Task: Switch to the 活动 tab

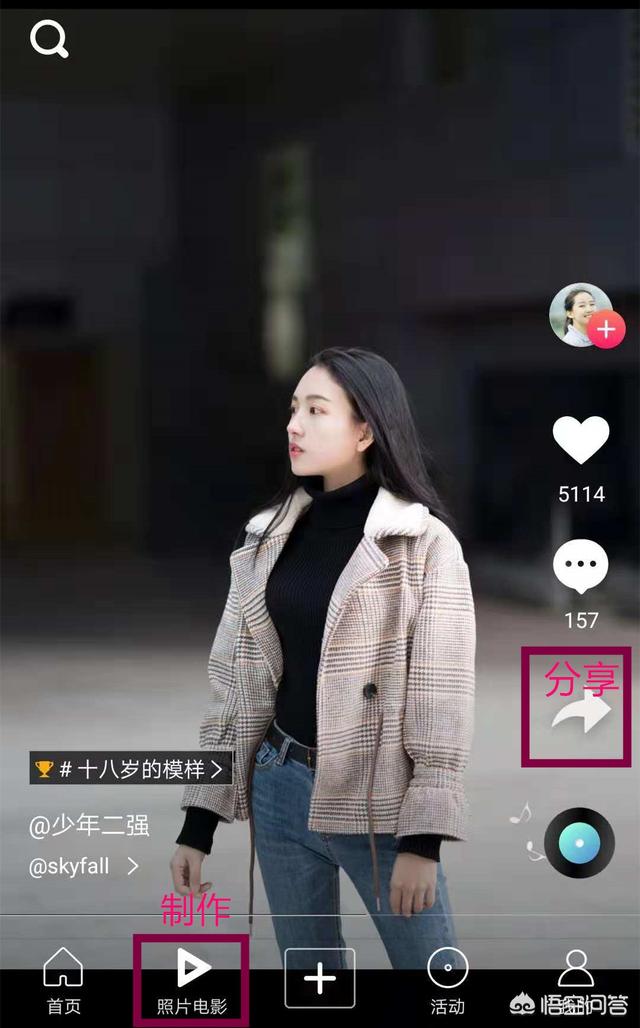Action: pyautogui.click(x=447, y=981)
